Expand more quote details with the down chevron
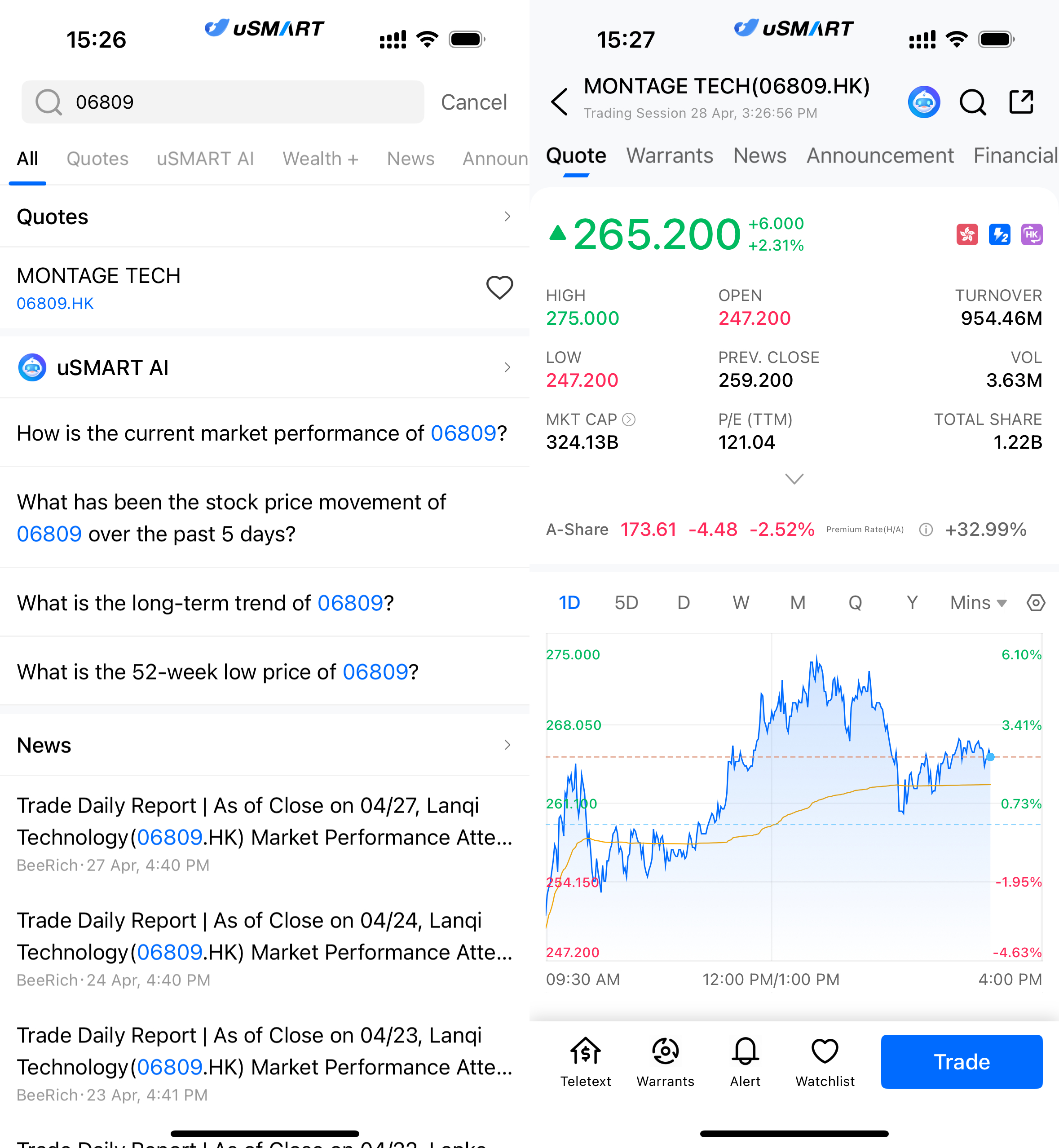This screenshot has height=1148, width=1059. (794, 479)
